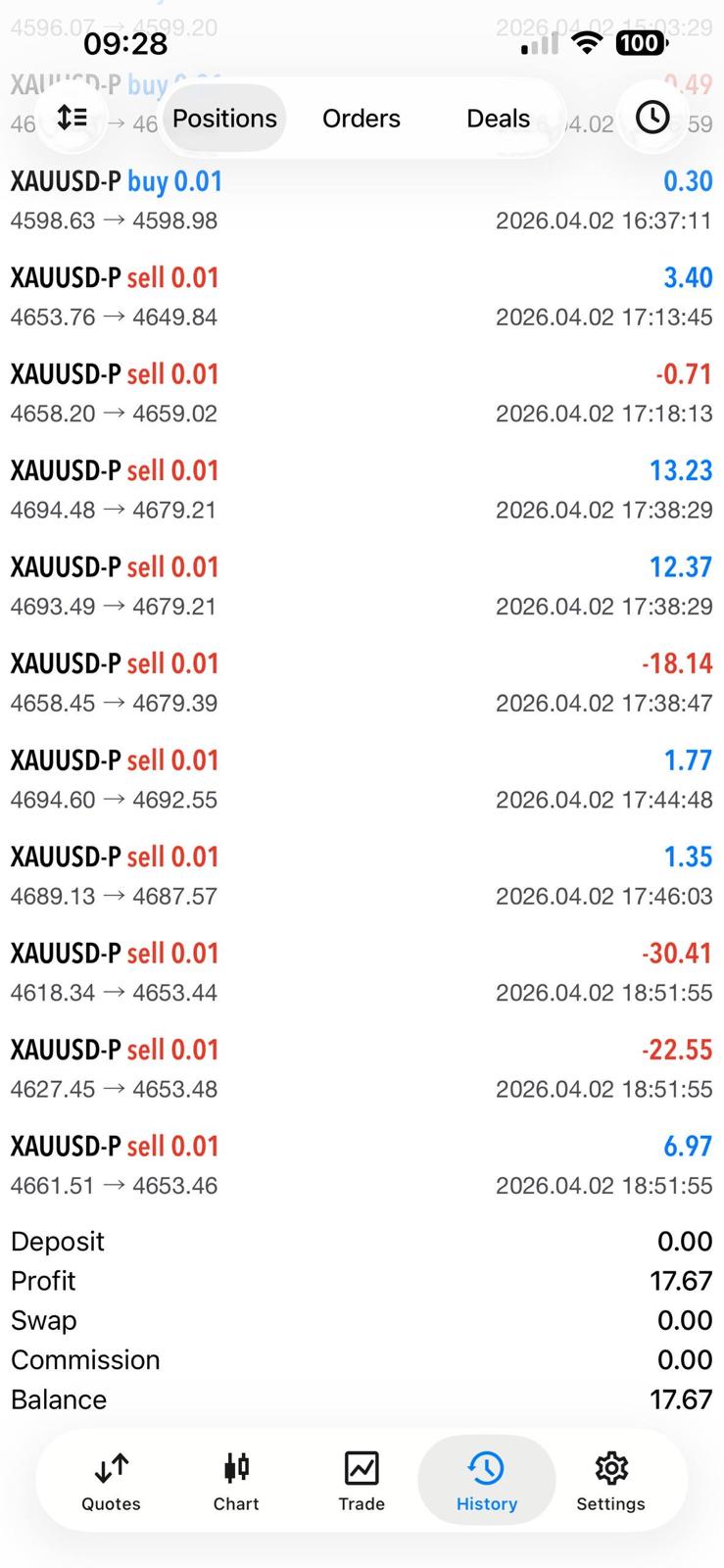Image resolution: width=724 pixels, height=1568 pixels.
Task: Expand the sell position with -30.41 loss
Action: (x=362, y=972)
